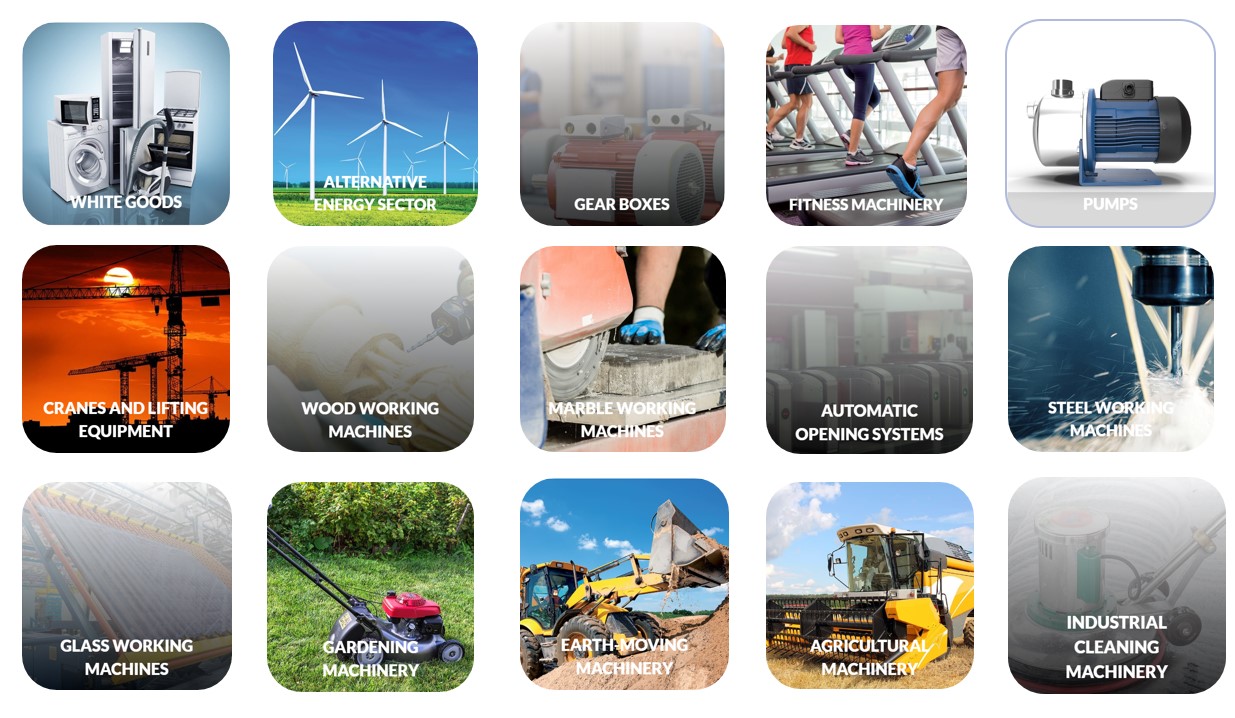This screenshot has width=1235, height=718.
Task: Open the White Goods category tile
Action: 126,124
